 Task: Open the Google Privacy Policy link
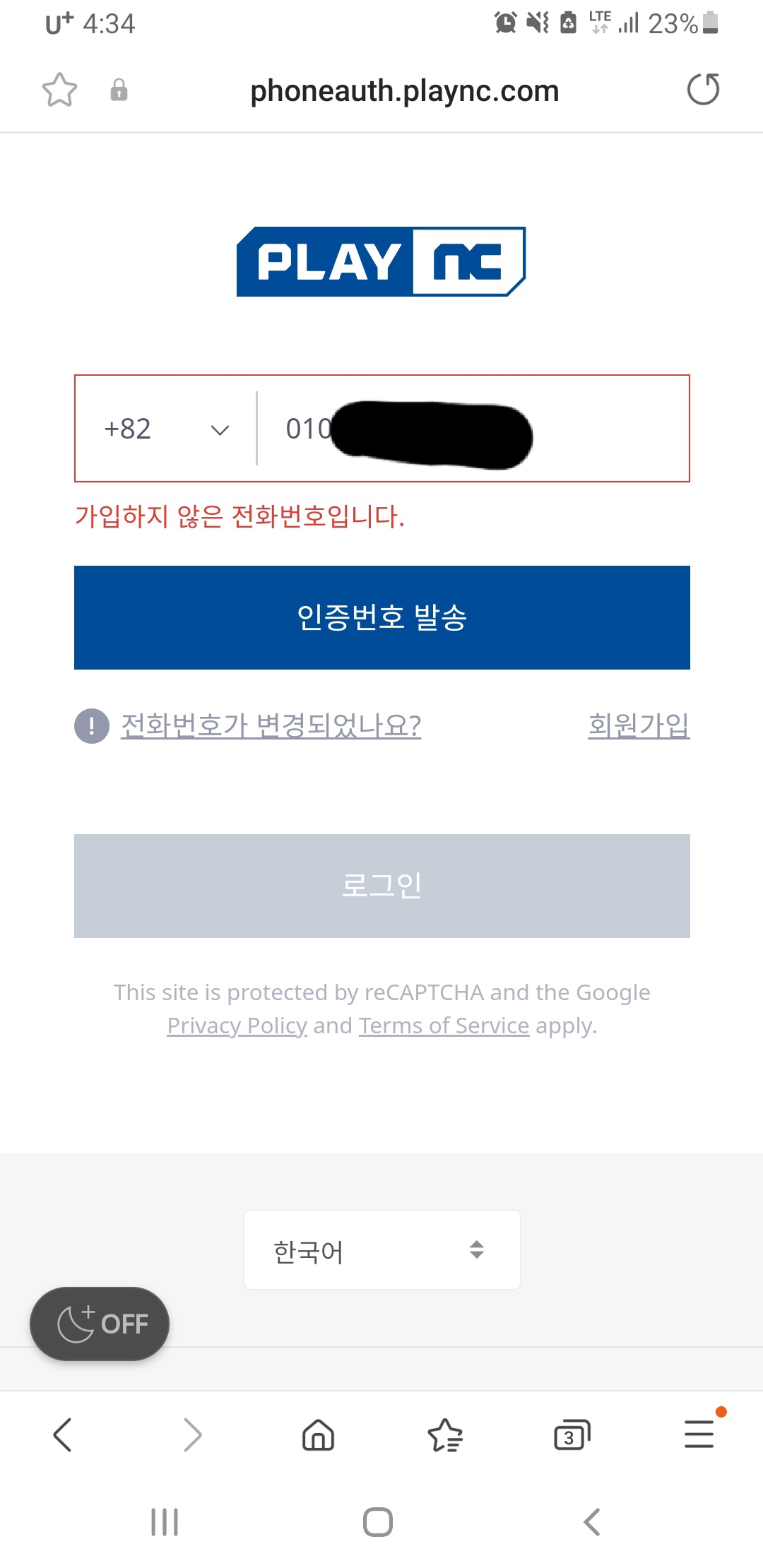235,1025
